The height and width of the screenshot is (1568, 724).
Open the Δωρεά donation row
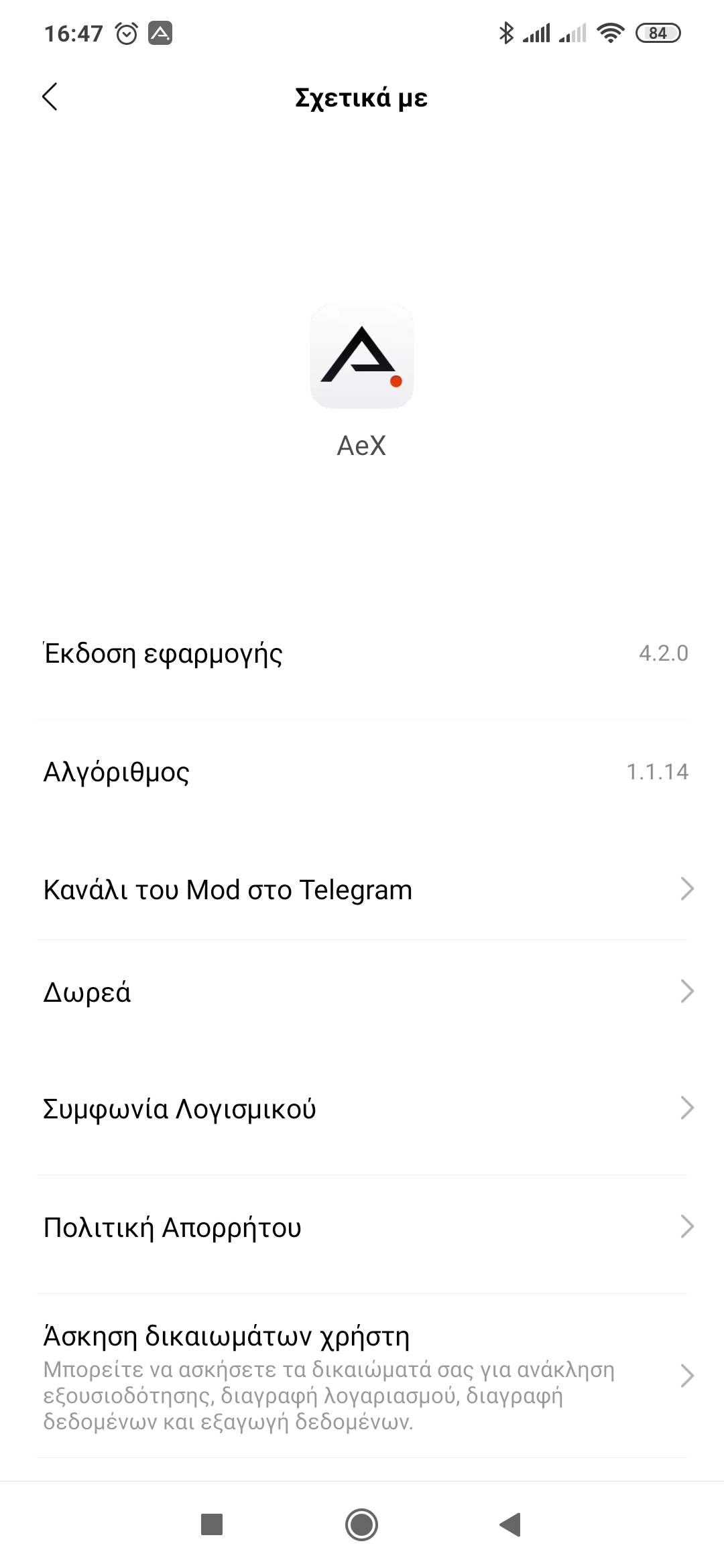[362, 992]
